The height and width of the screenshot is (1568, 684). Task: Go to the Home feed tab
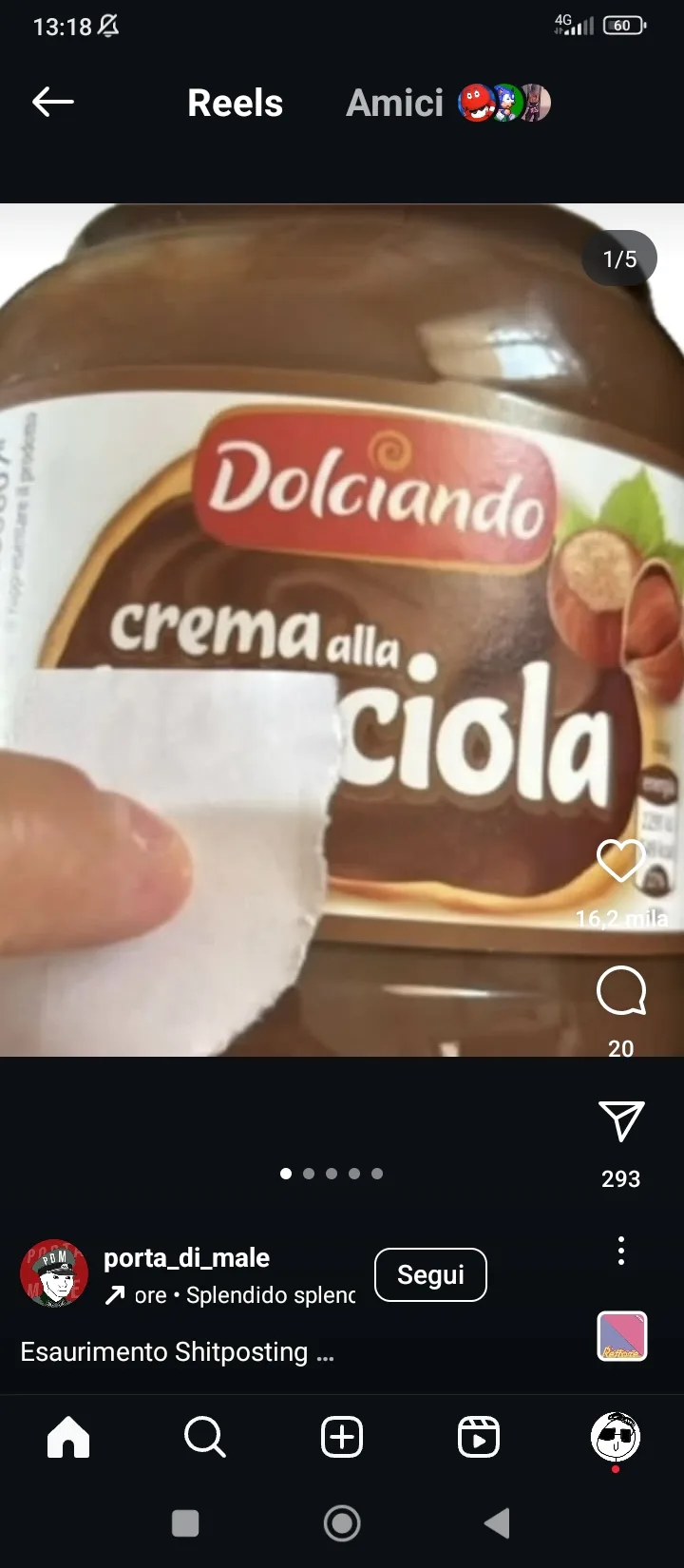pyautogui.click(x=68, y=1437)
